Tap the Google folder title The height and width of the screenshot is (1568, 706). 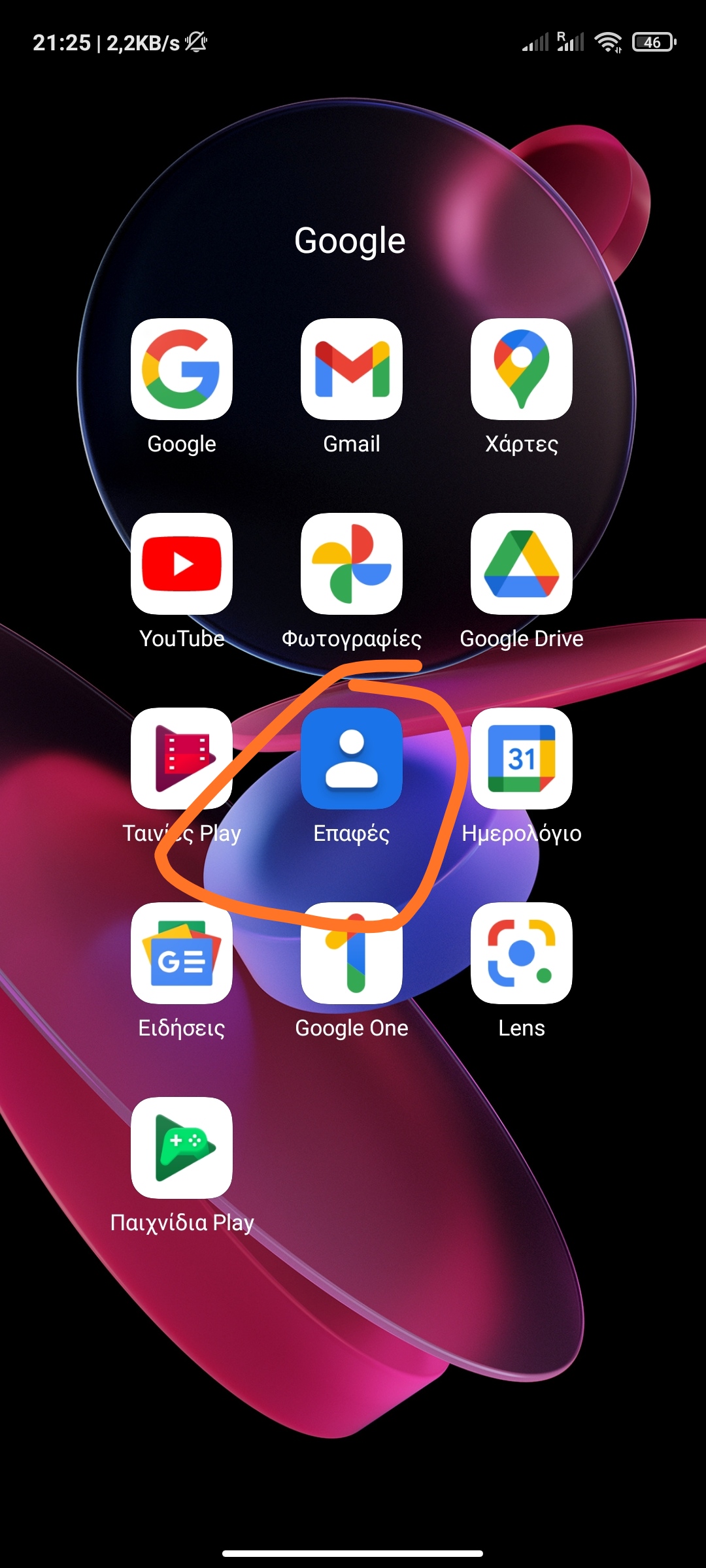(350, 241)
